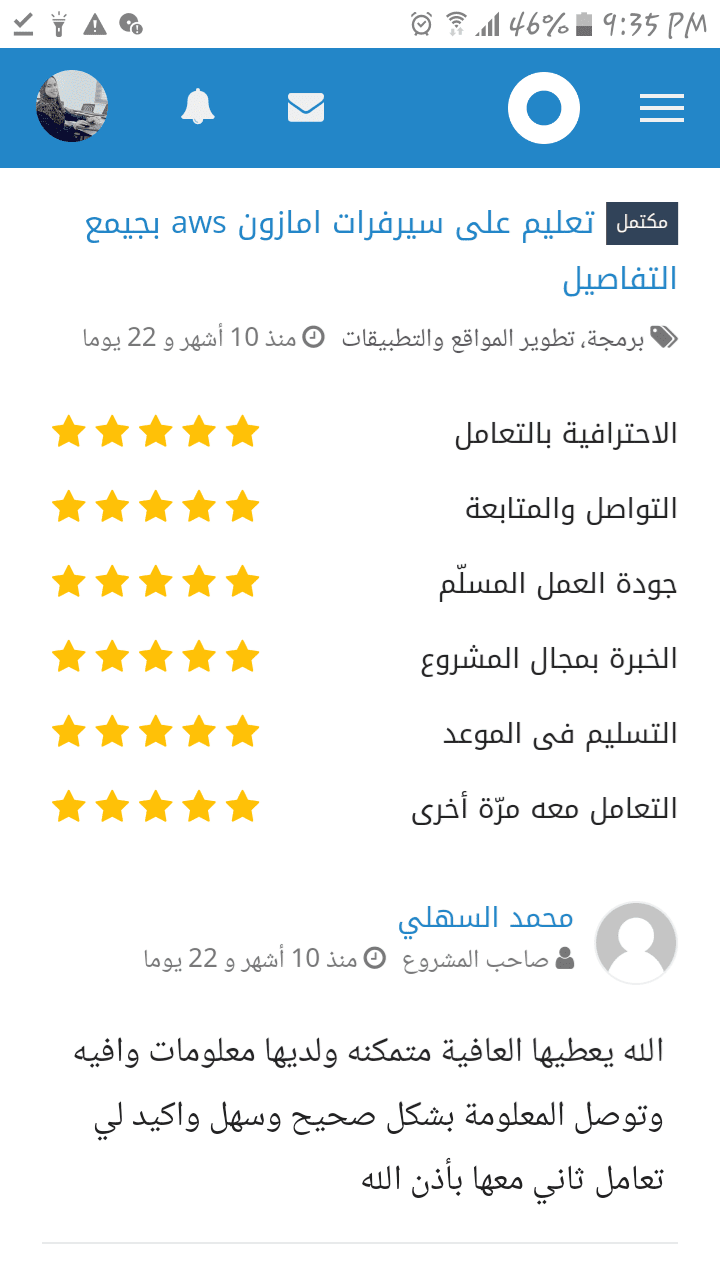Click the clock icon next to the project date
Image resolution: width=720 pixels, height=1280 pixels.
click(314, 338)
